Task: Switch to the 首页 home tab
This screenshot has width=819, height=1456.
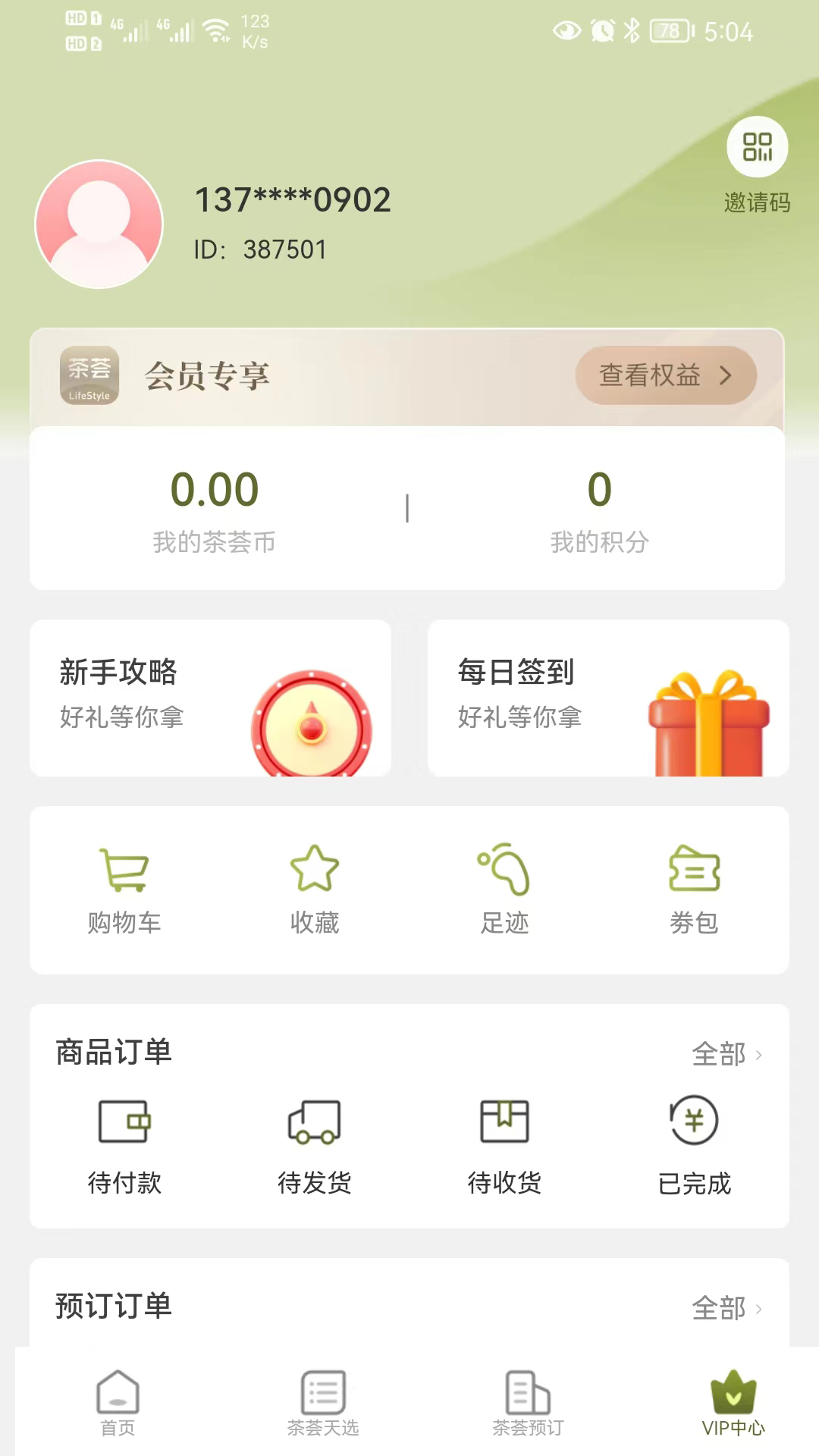Action: pos(118,1403)
